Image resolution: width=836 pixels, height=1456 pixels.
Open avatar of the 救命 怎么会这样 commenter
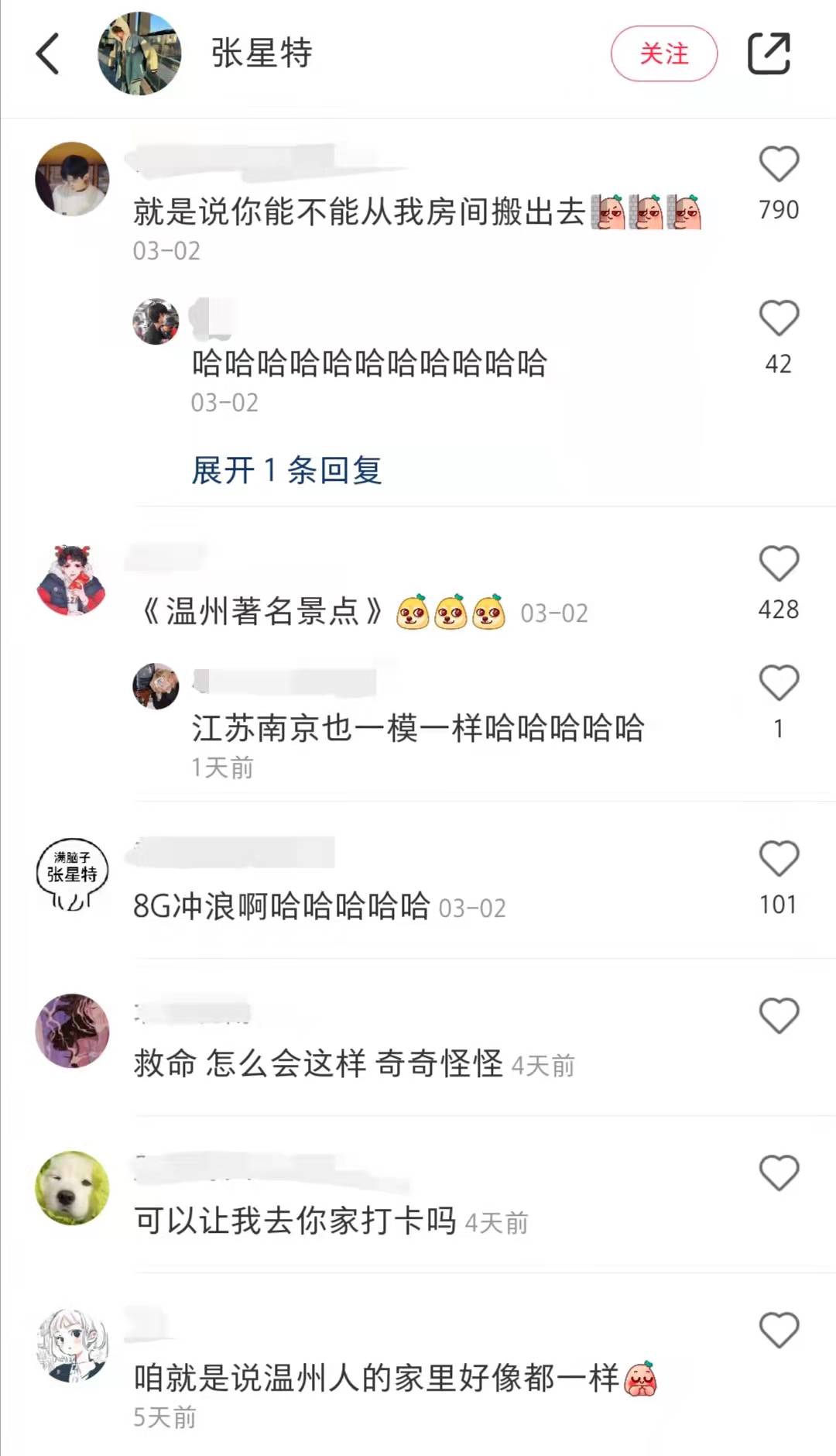tap(72, 1031)
